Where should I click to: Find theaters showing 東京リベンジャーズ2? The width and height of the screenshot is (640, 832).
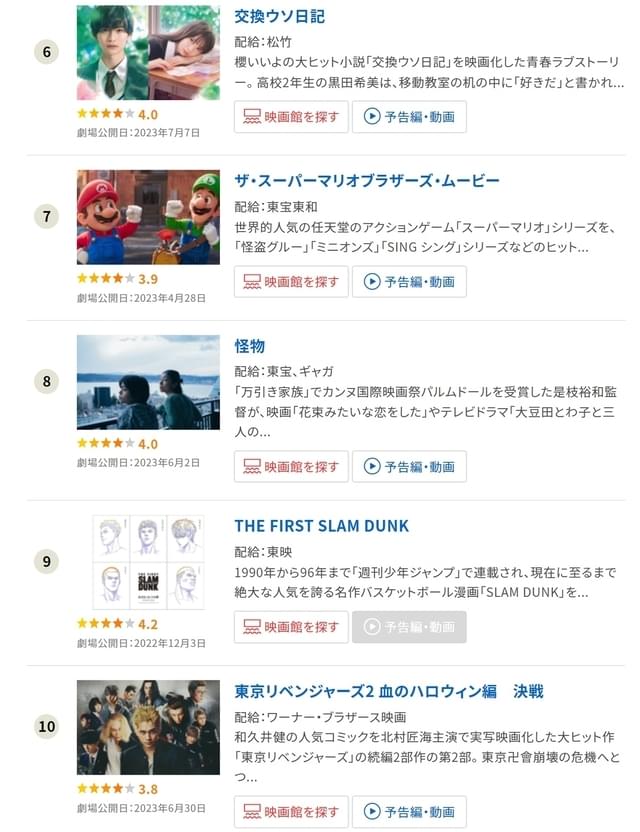291,811
